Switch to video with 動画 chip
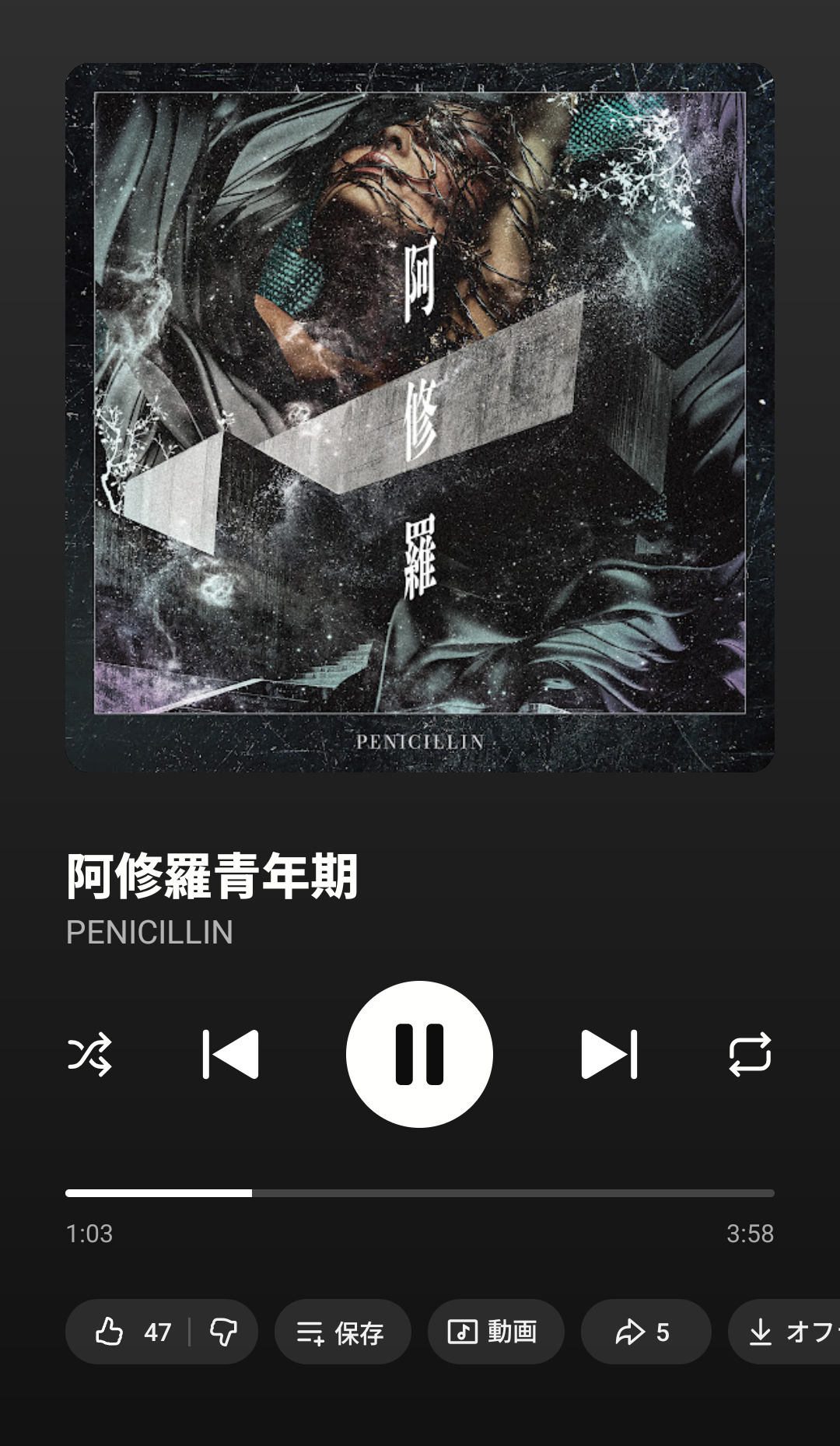 495,1332
